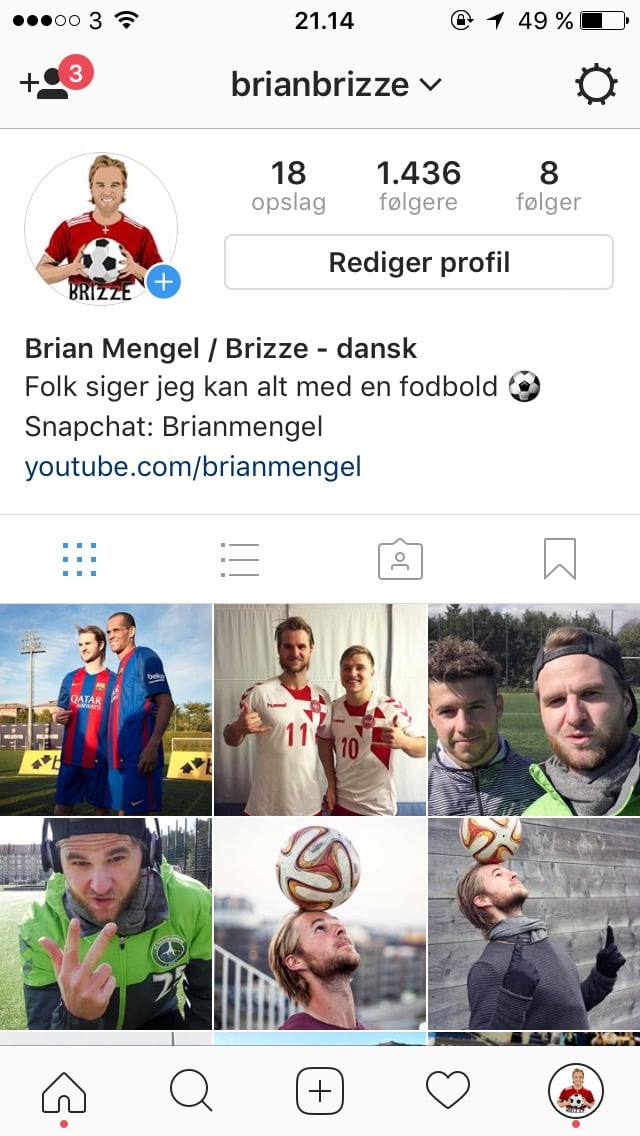Image resolution: width=640 pixels, height=1136 pixels.
Task: View the 8 følger list
Action: tap(548, 185)
